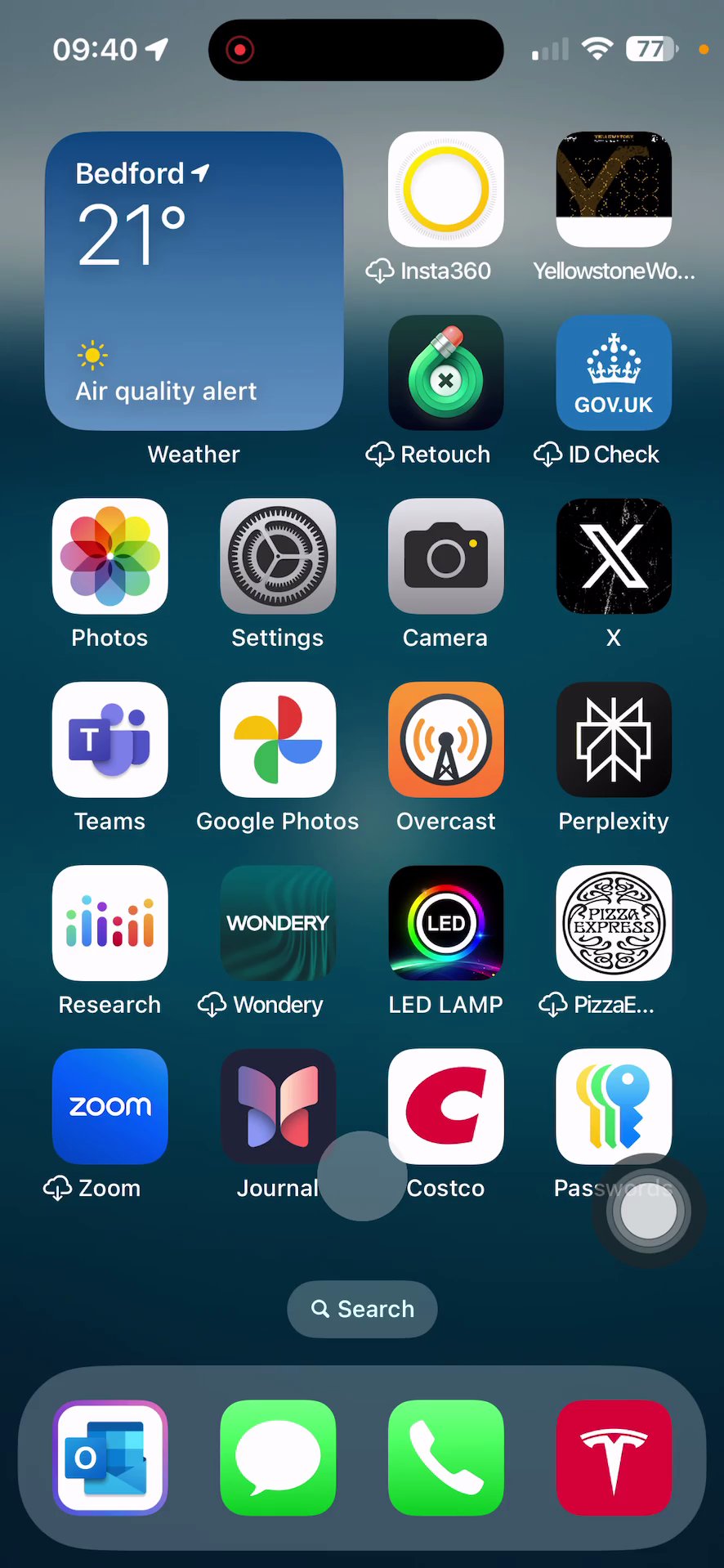Open the Overcast podcast app

tap(445, 739)
